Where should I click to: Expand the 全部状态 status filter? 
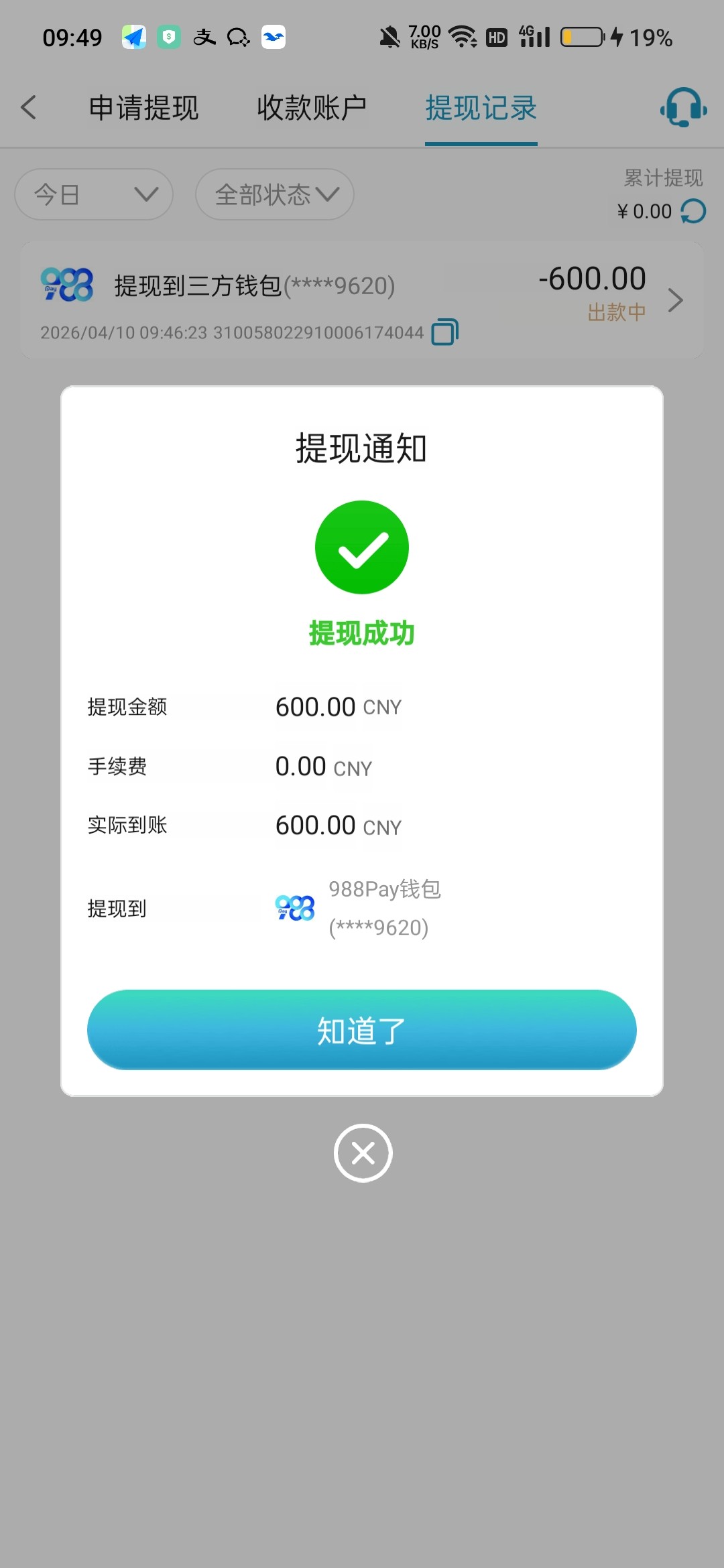[x=275, y=194]
